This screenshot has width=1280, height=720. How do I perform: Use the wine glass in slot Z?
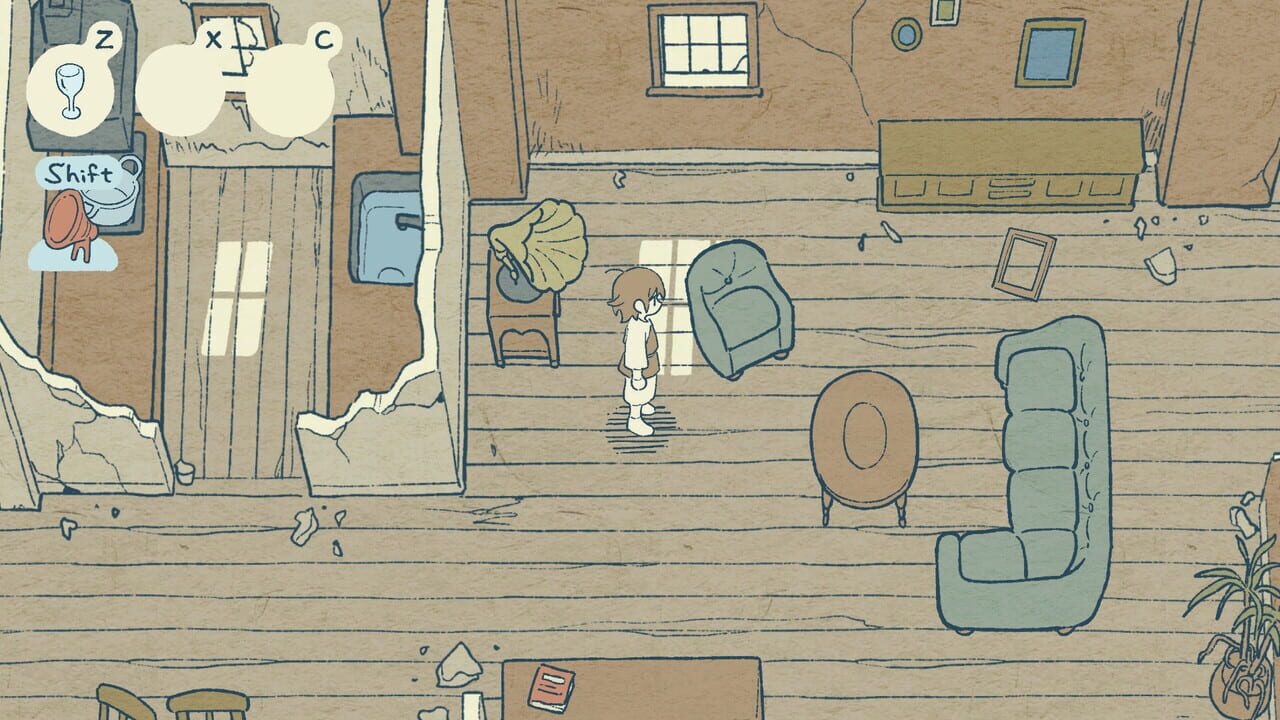(x=70, y=88)
